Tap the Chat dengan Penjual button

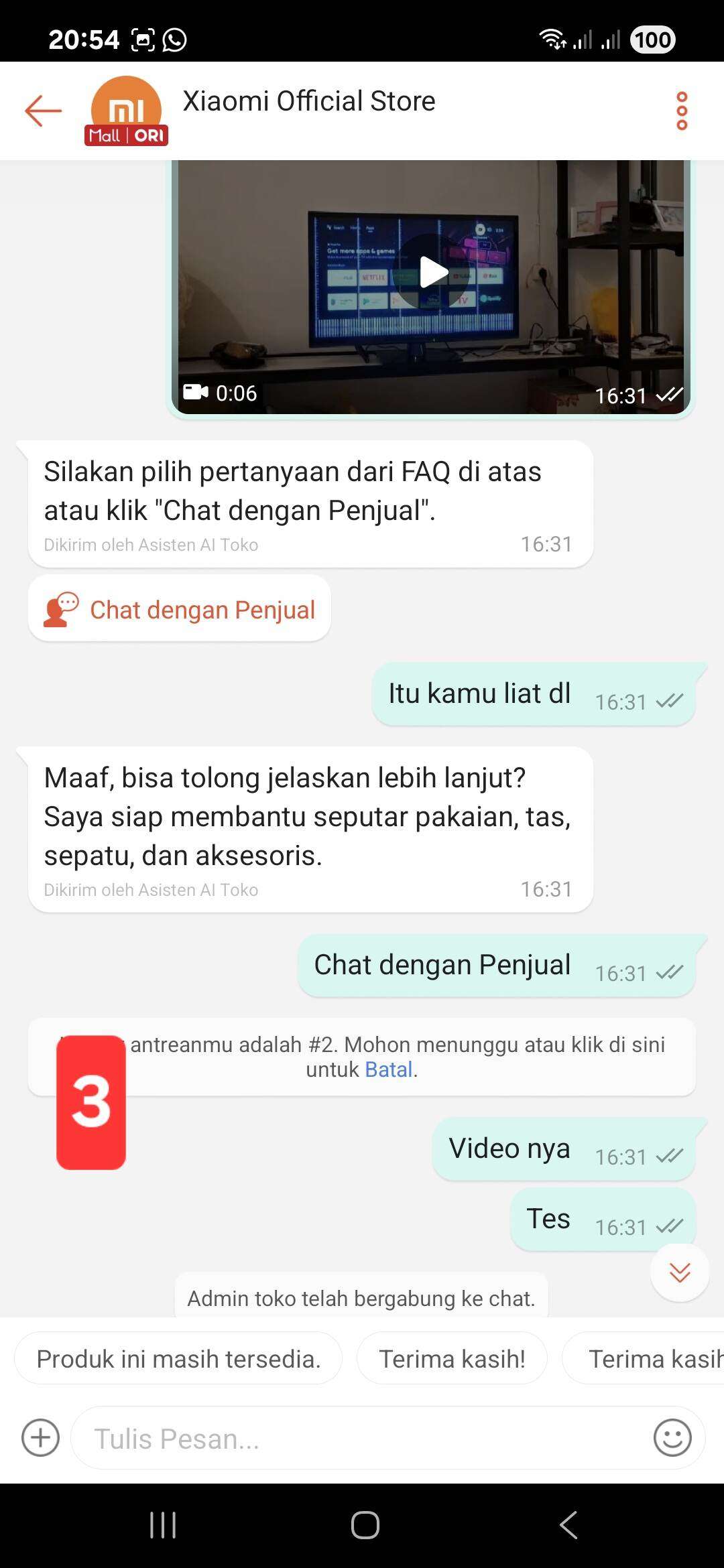click(x=180, y=609)
